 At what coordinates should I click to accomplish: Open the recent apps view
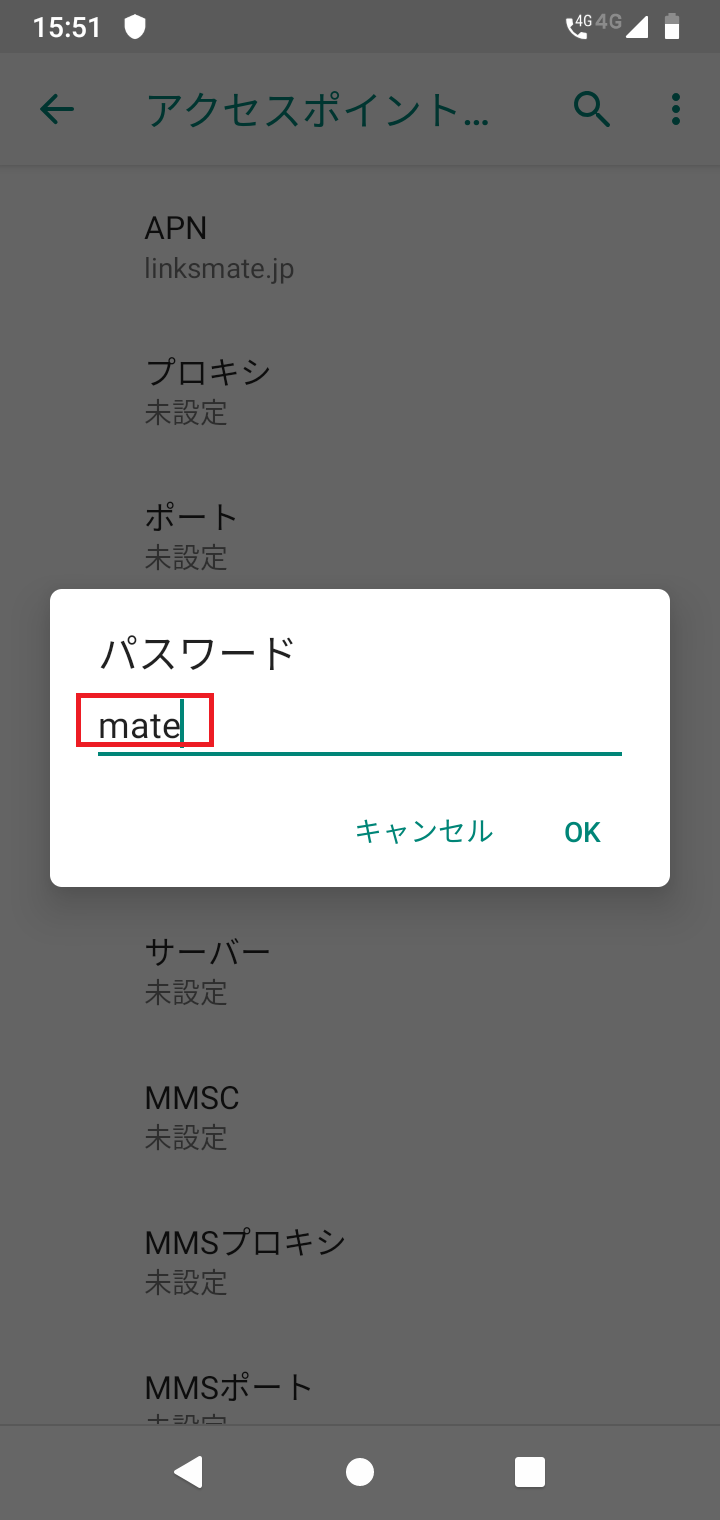point(530,1472)
